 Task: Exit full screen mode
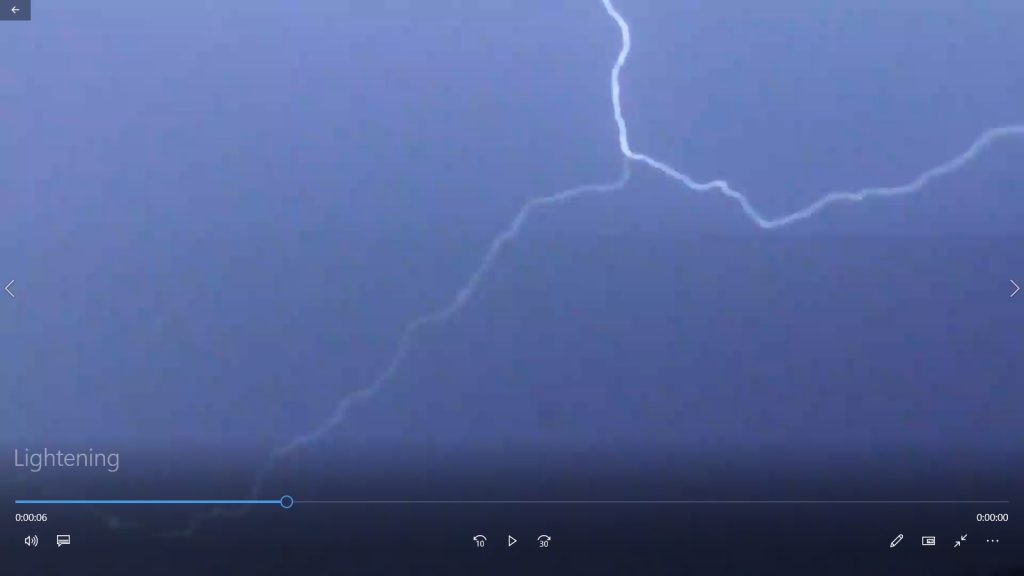[960, 541]
